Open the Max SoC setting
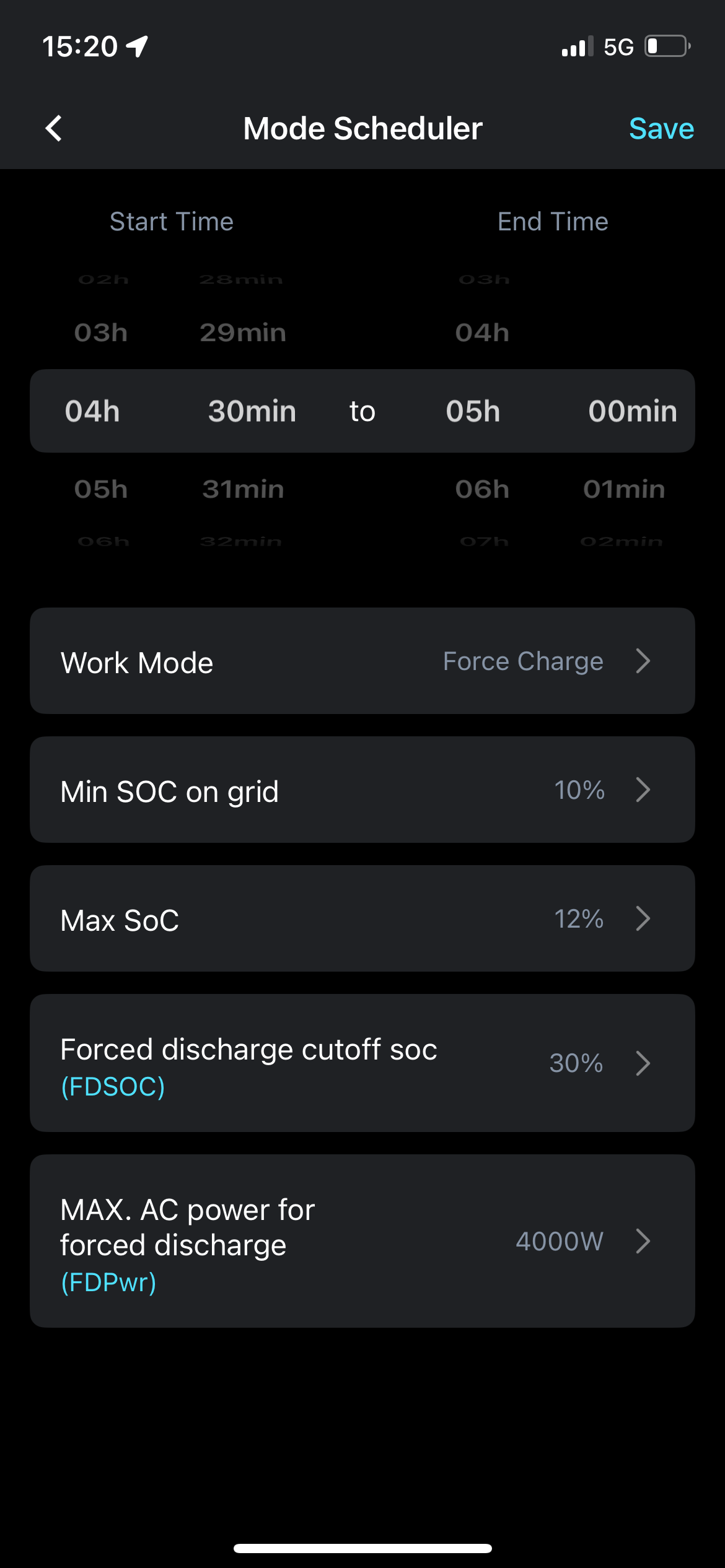The width and height of the screenshot is (725, 1568). pyautogui.click(x=362, y=918)
